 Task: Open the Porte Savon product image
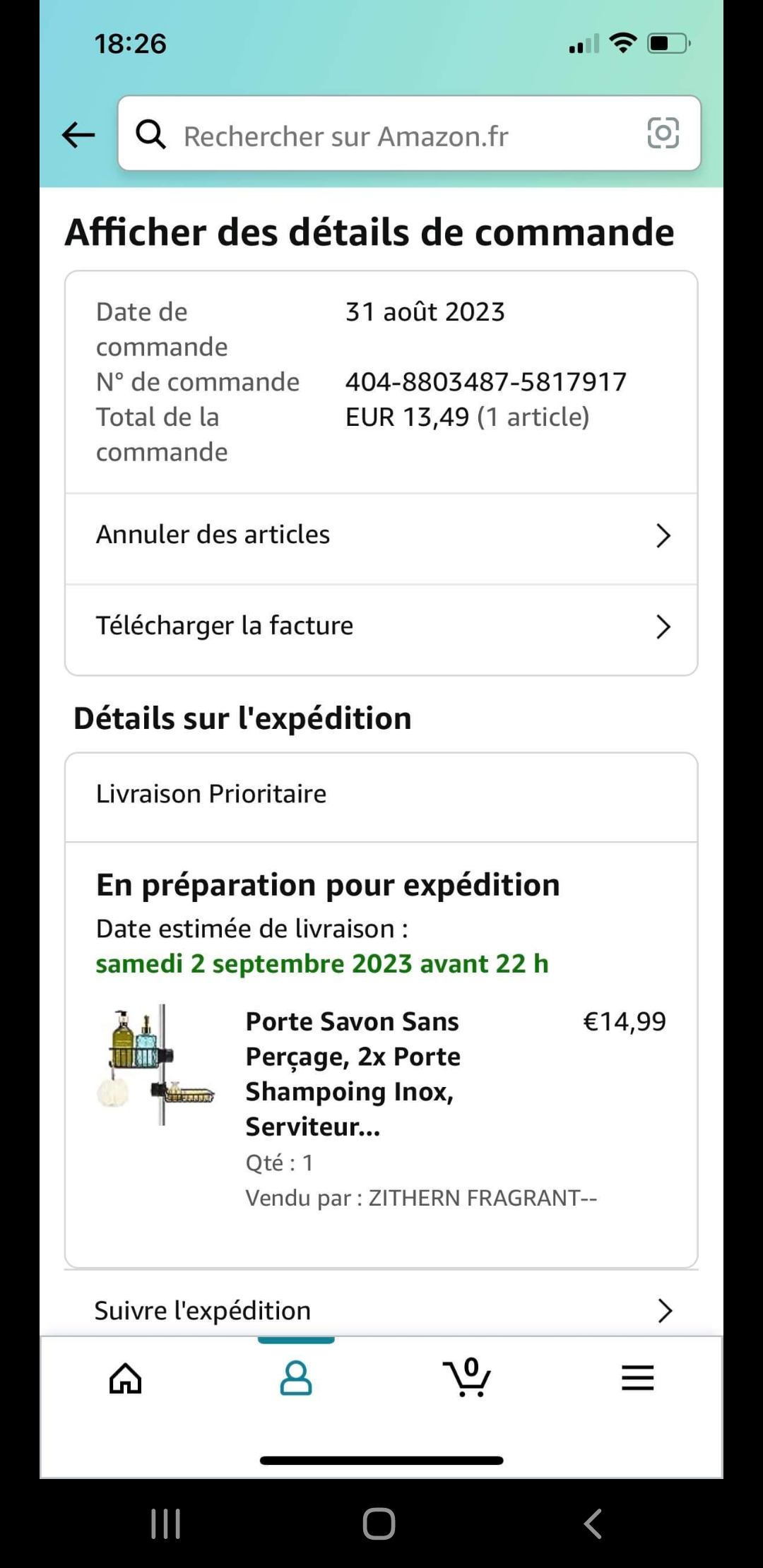(156, 1064)
